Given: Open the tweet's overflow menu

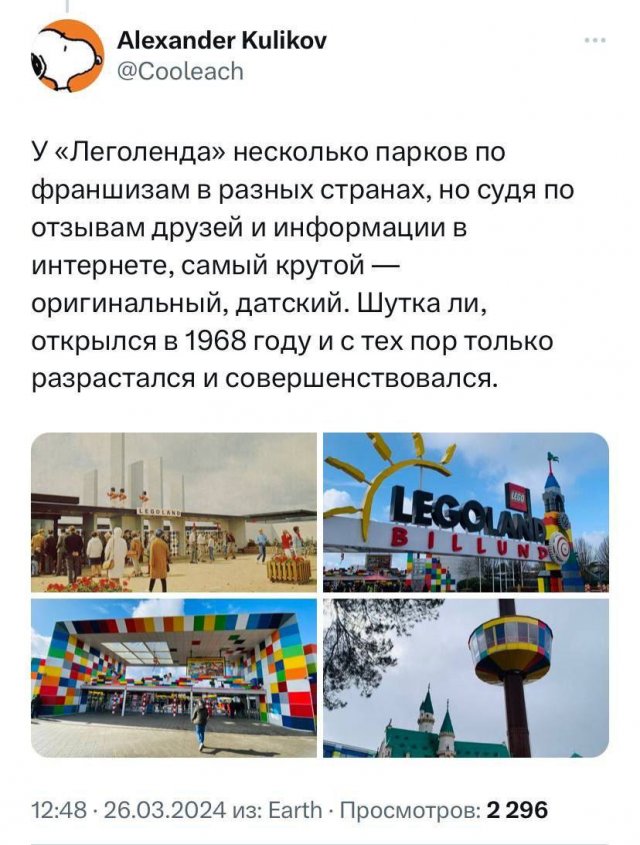Looking at the screenshot, I should click(x=594, y=41).
